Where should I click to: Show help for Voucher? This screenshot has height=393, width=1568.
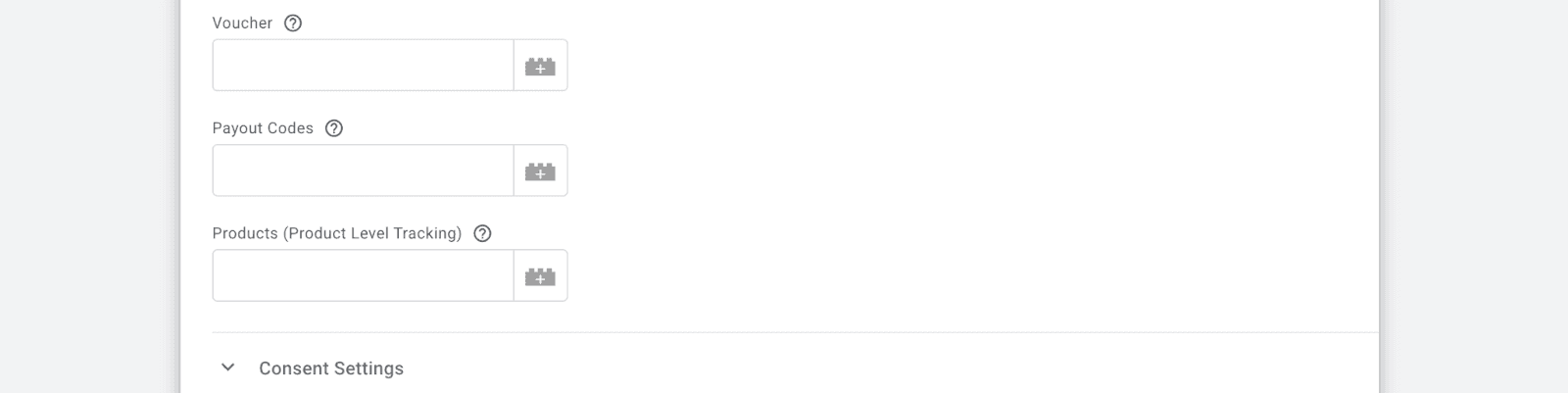point(293,24)
